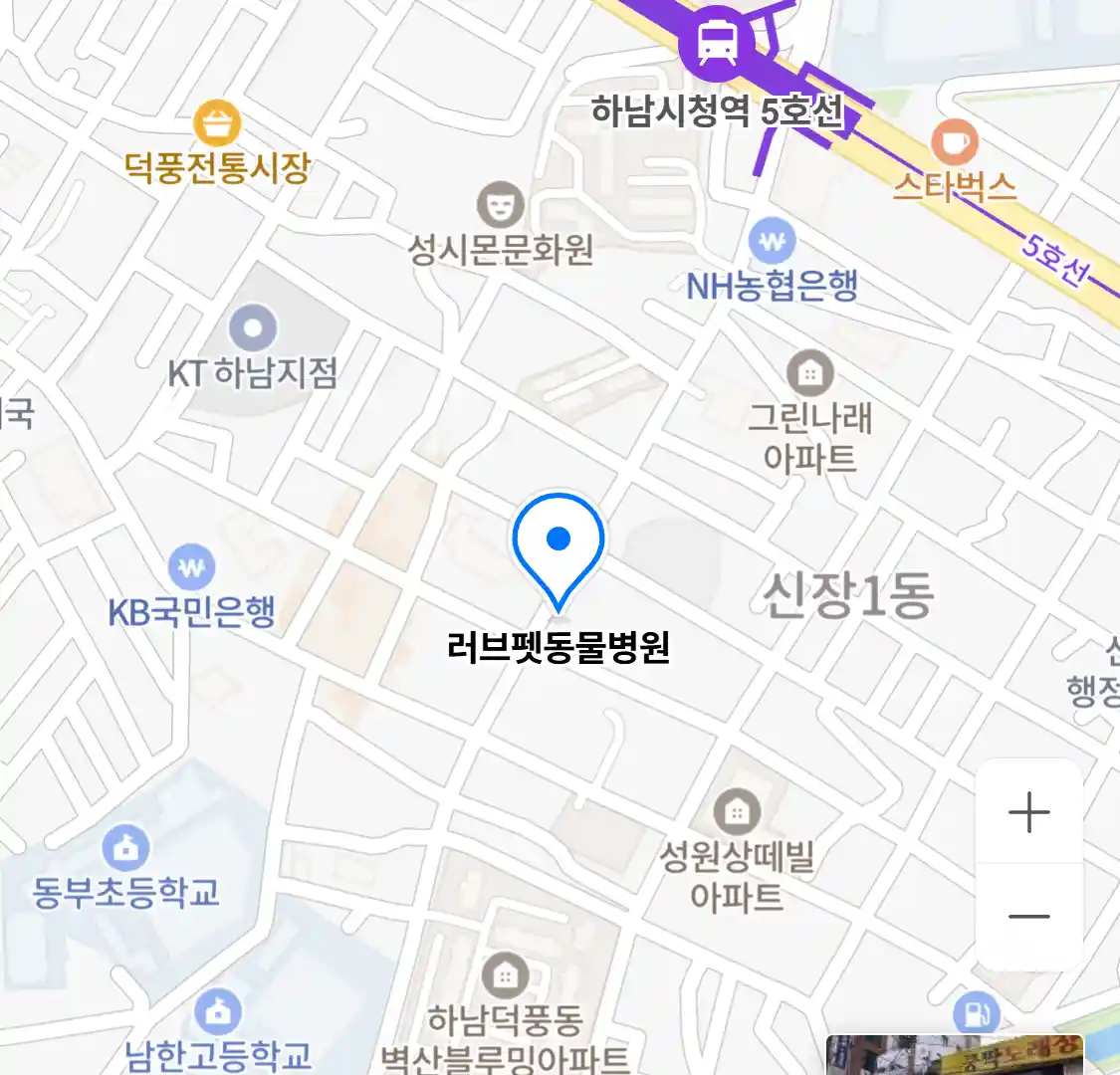Select the 동부초등학교 school marker
1120x1075 pixels.
point(125,849)
